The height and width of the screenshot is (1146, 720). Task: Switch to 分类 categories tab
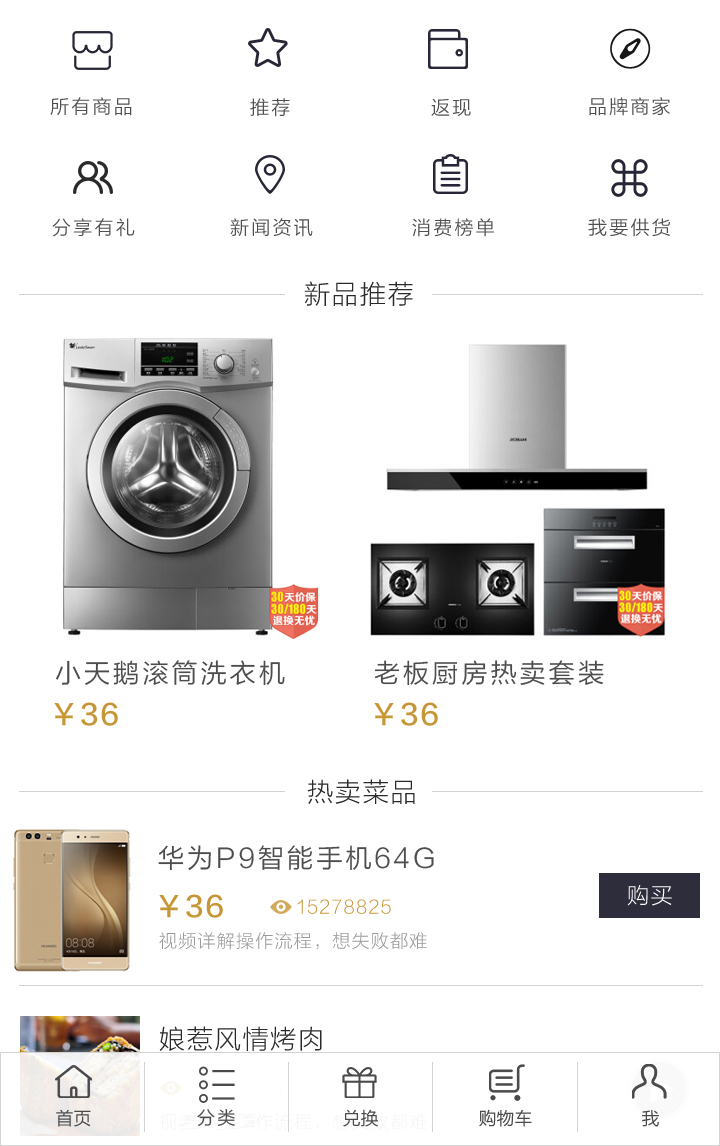[x=216, y=1097]
